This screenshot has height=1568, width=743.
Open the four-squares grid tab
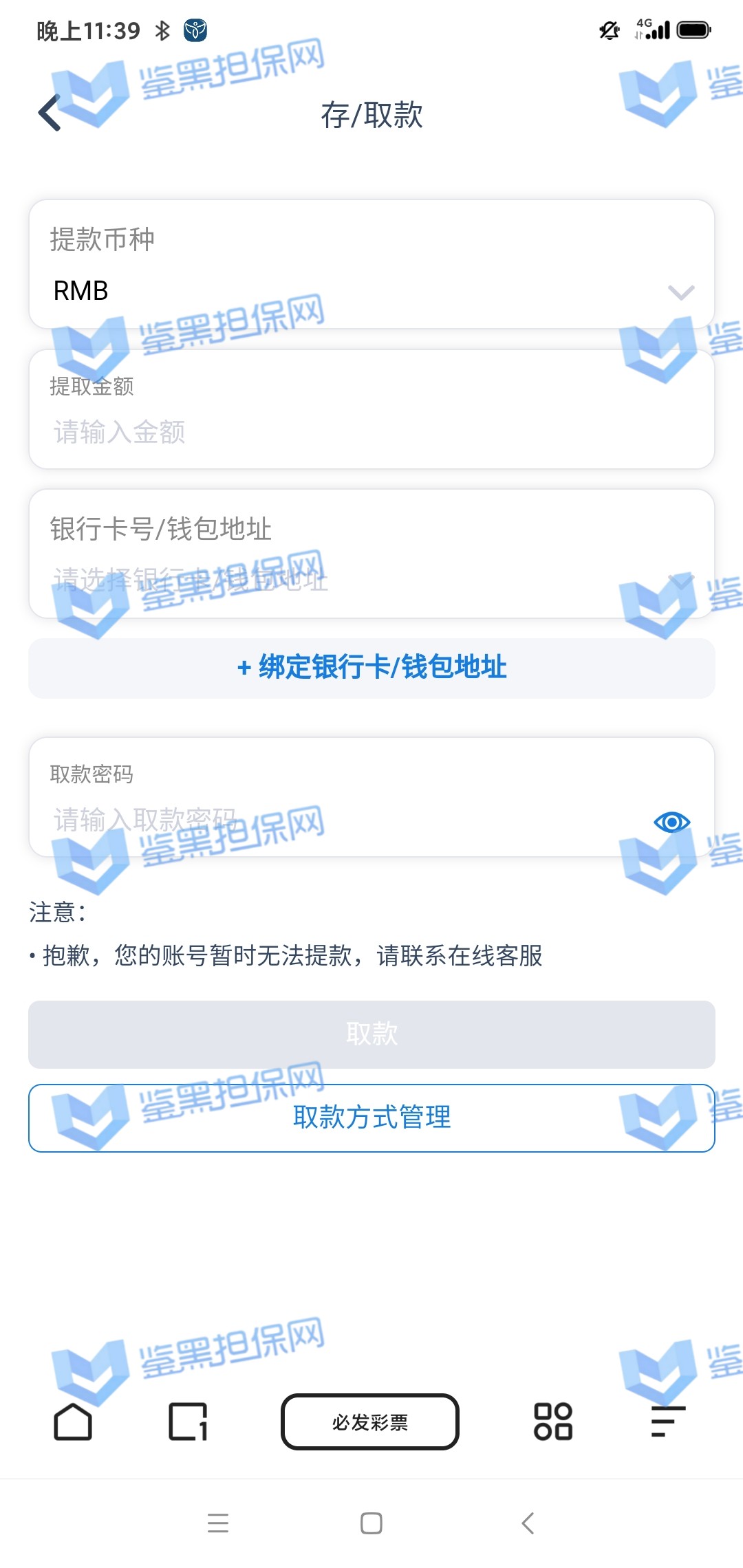553,1422
